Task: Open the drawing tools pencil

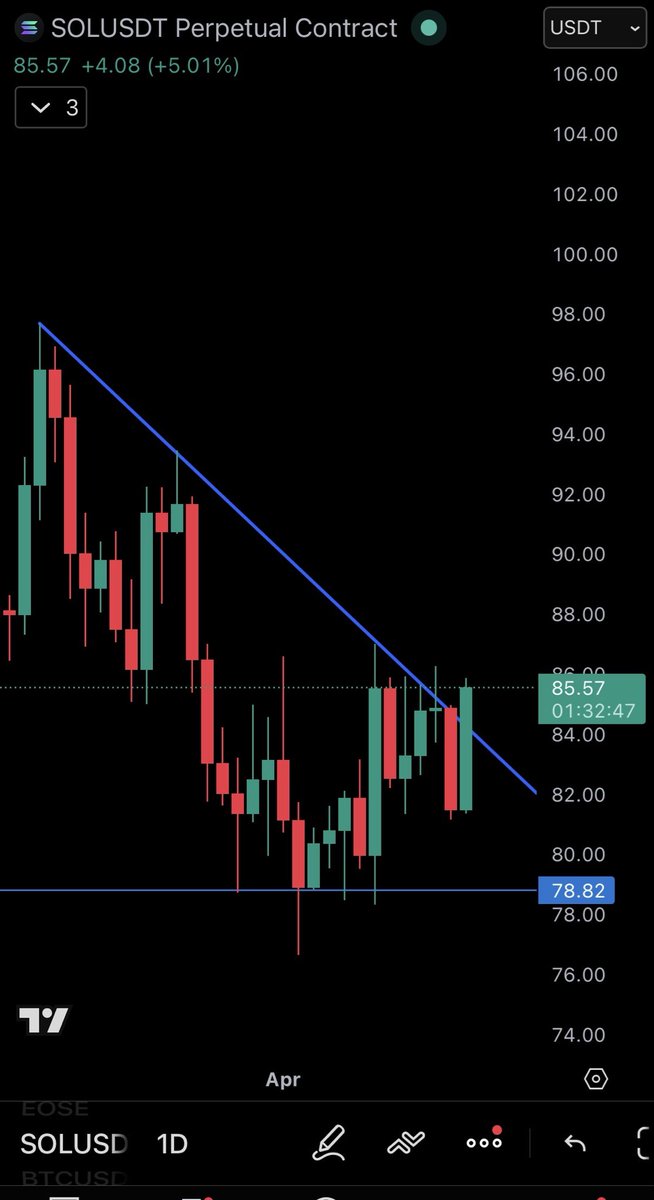Action: (x=328, y=1143)
